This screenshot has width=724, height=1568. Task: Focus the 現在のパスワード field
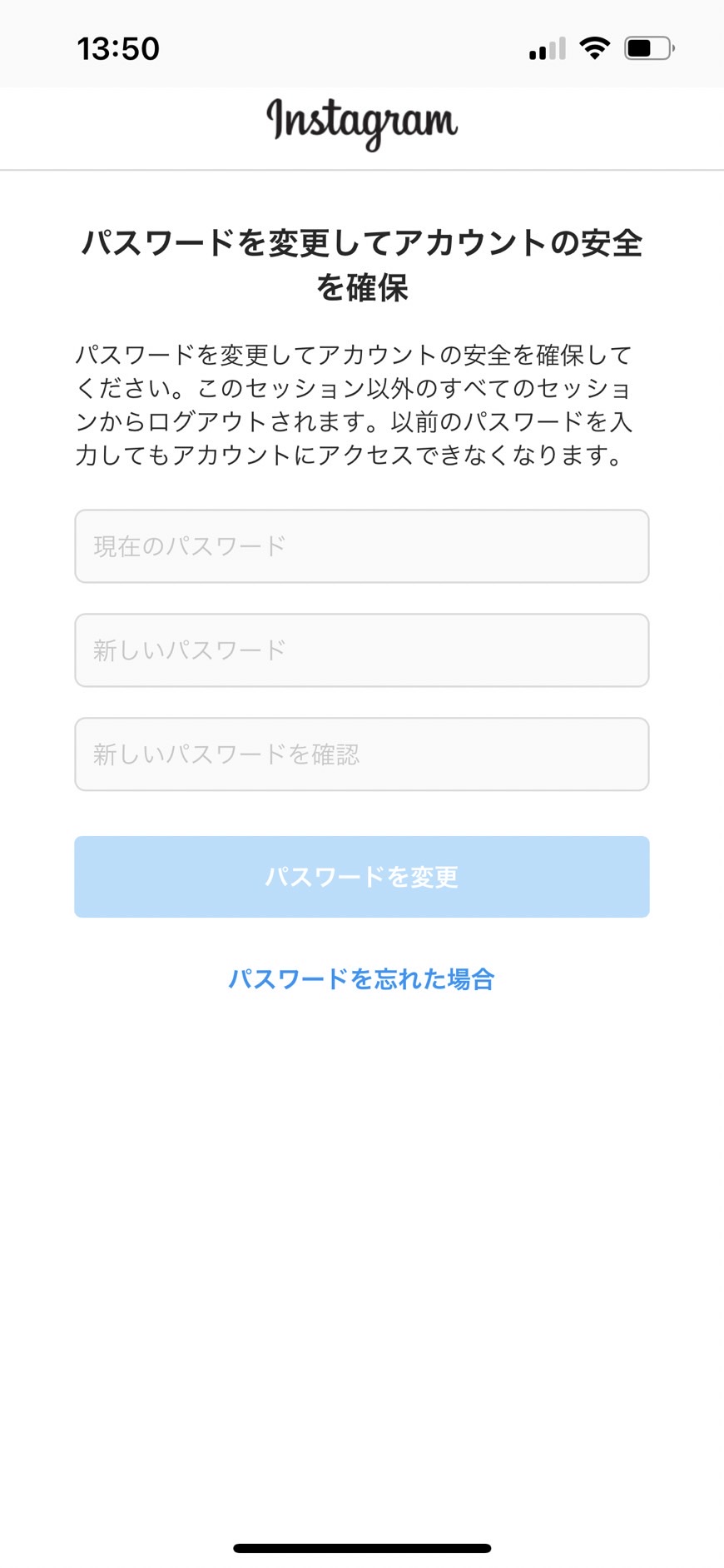click(x=362, y=546)
